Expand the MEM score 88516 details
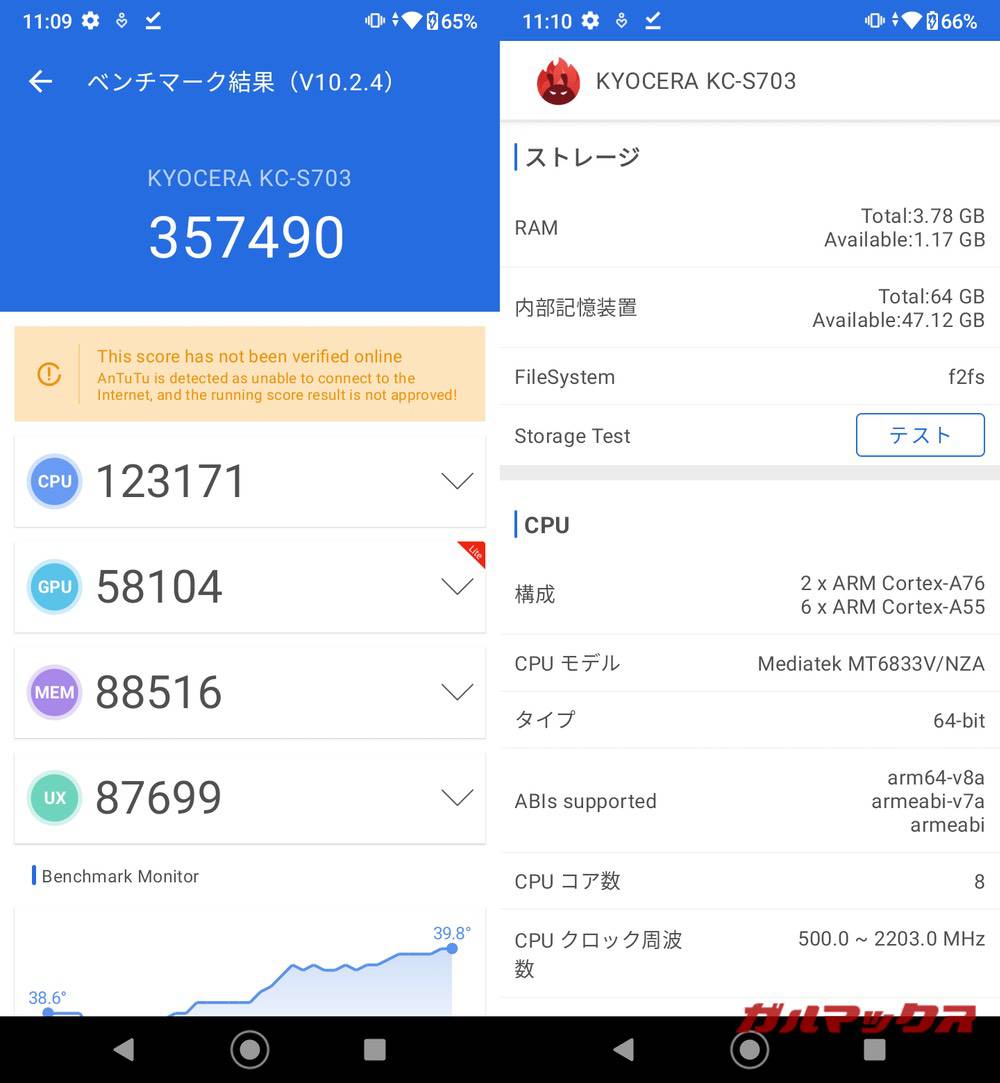This screenshot has height=1083, width=1000. pyautogui.click(x=457, y=692)
